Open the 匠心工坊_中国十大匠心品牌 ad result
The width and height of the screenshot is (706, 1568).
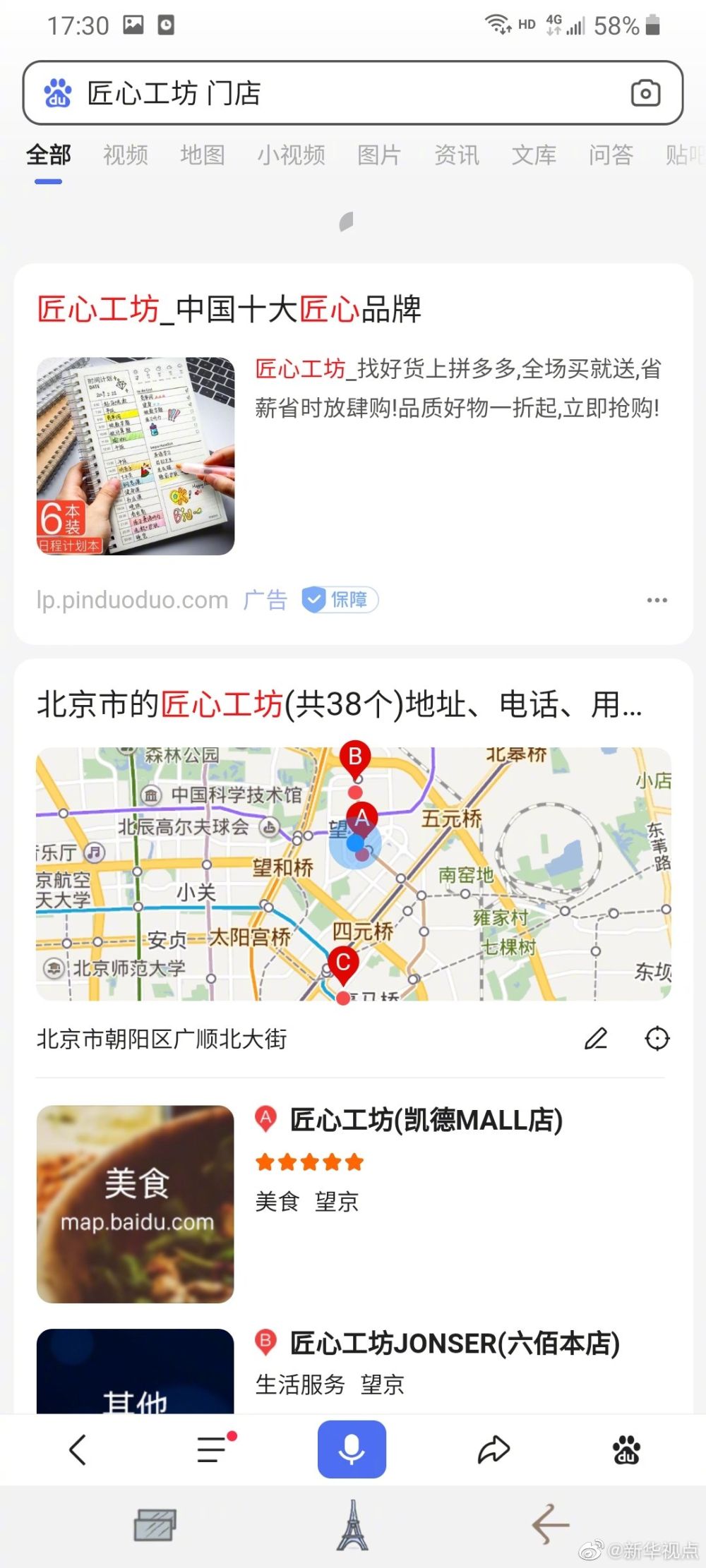[x=229, y=310]
